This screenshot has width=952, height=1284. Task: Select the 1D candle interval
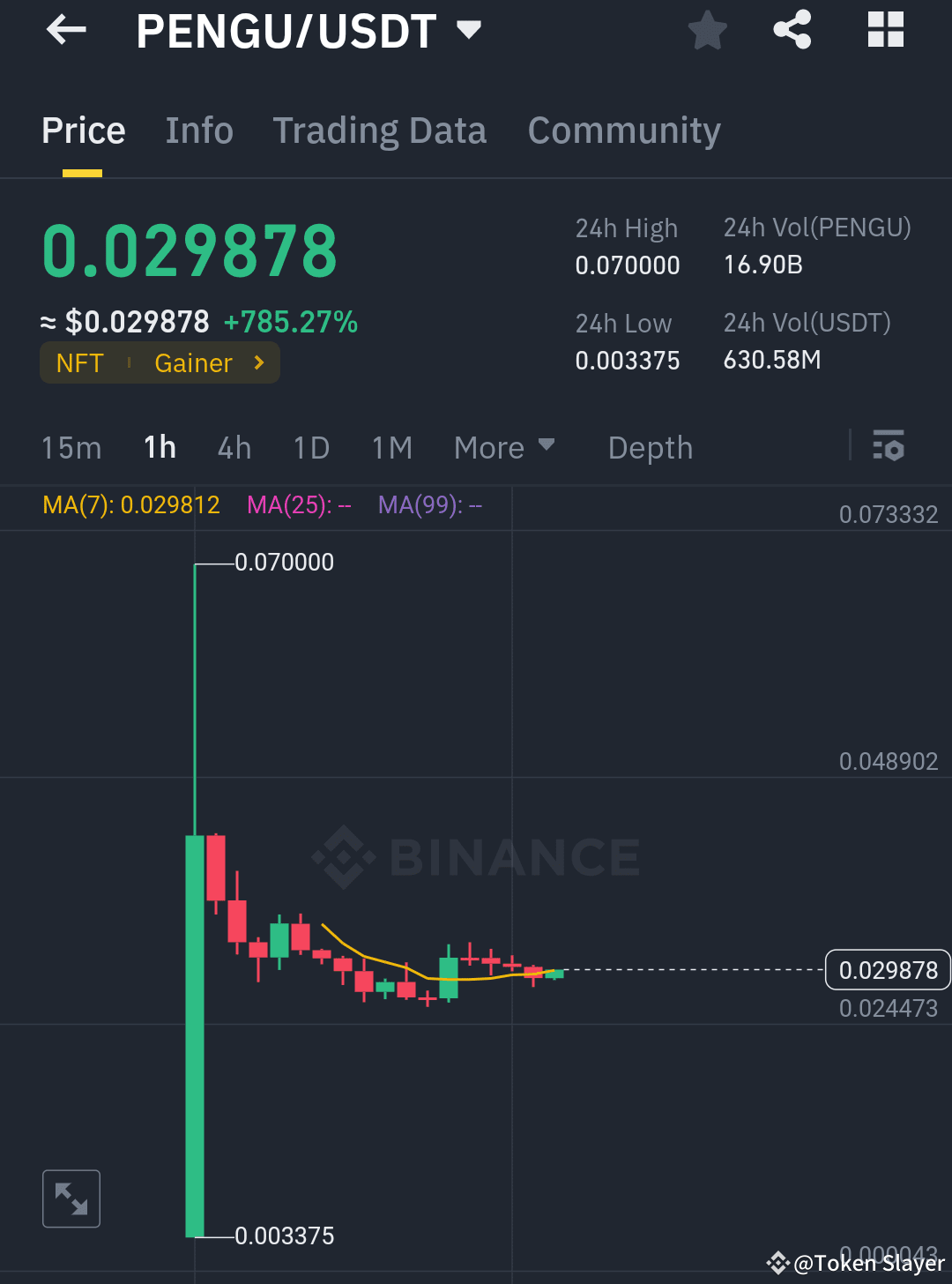coord(311,447)
